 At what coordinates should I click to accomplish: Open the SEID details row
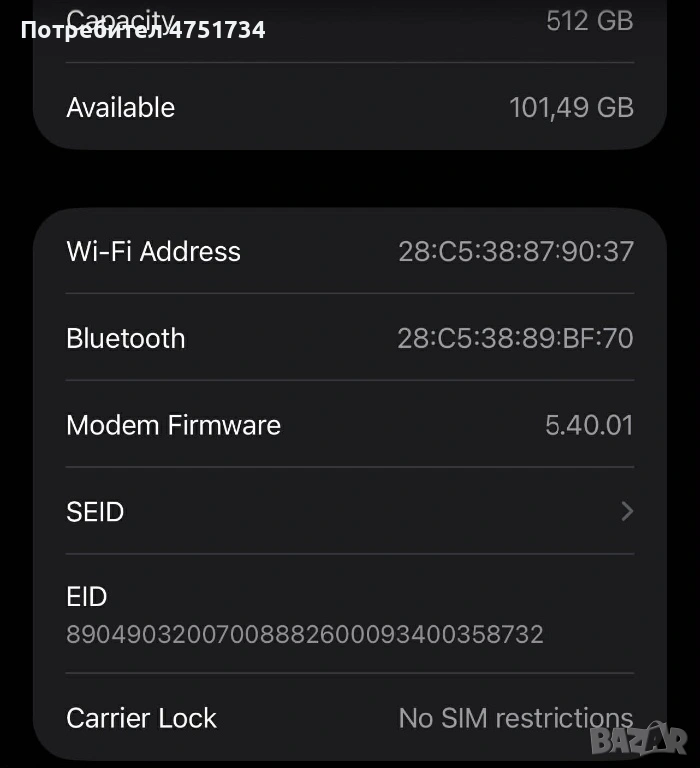(349, 512)
